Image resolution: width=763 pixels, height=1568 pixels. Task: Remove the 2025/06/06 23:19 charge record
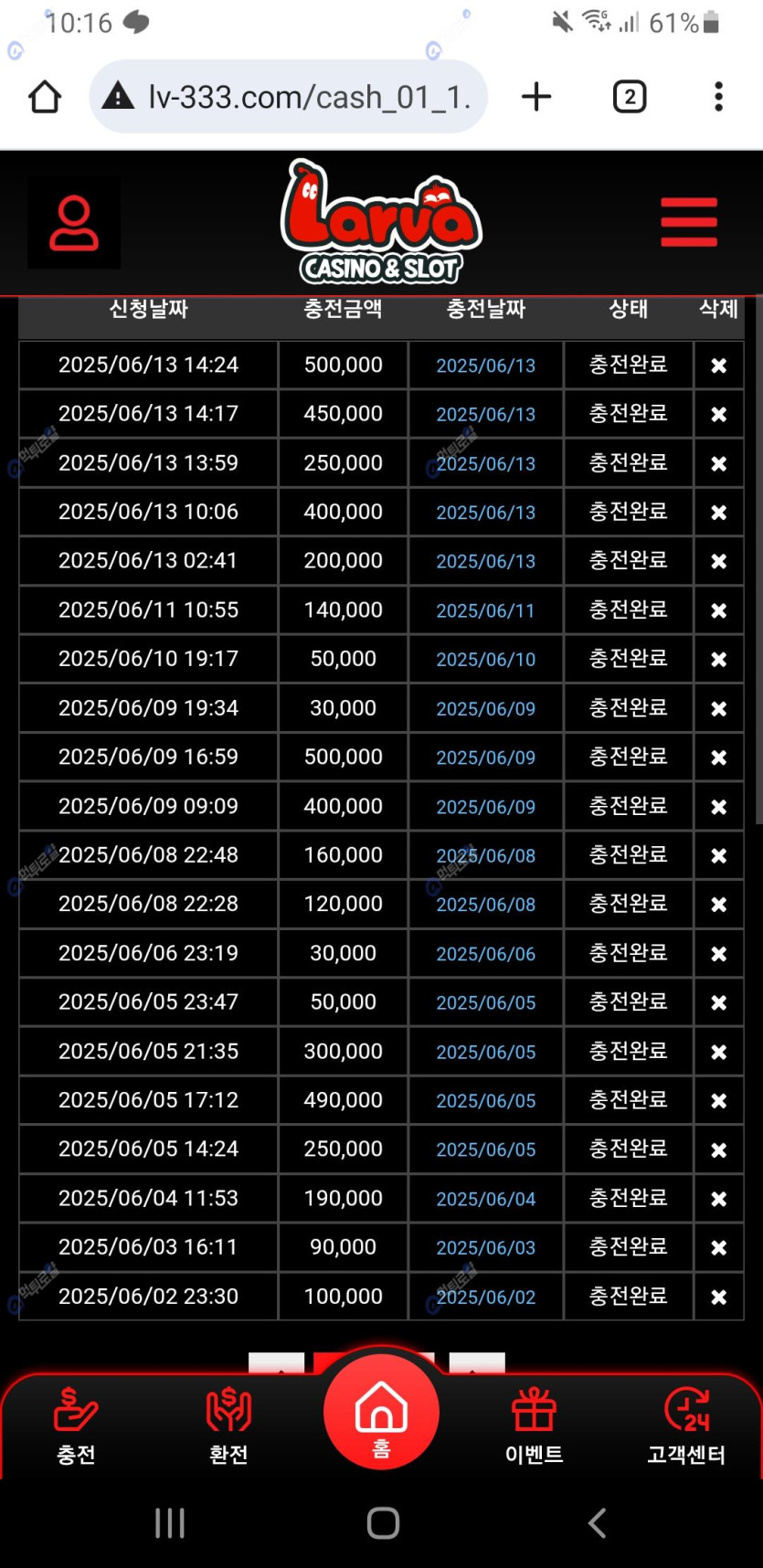(718, 954)
